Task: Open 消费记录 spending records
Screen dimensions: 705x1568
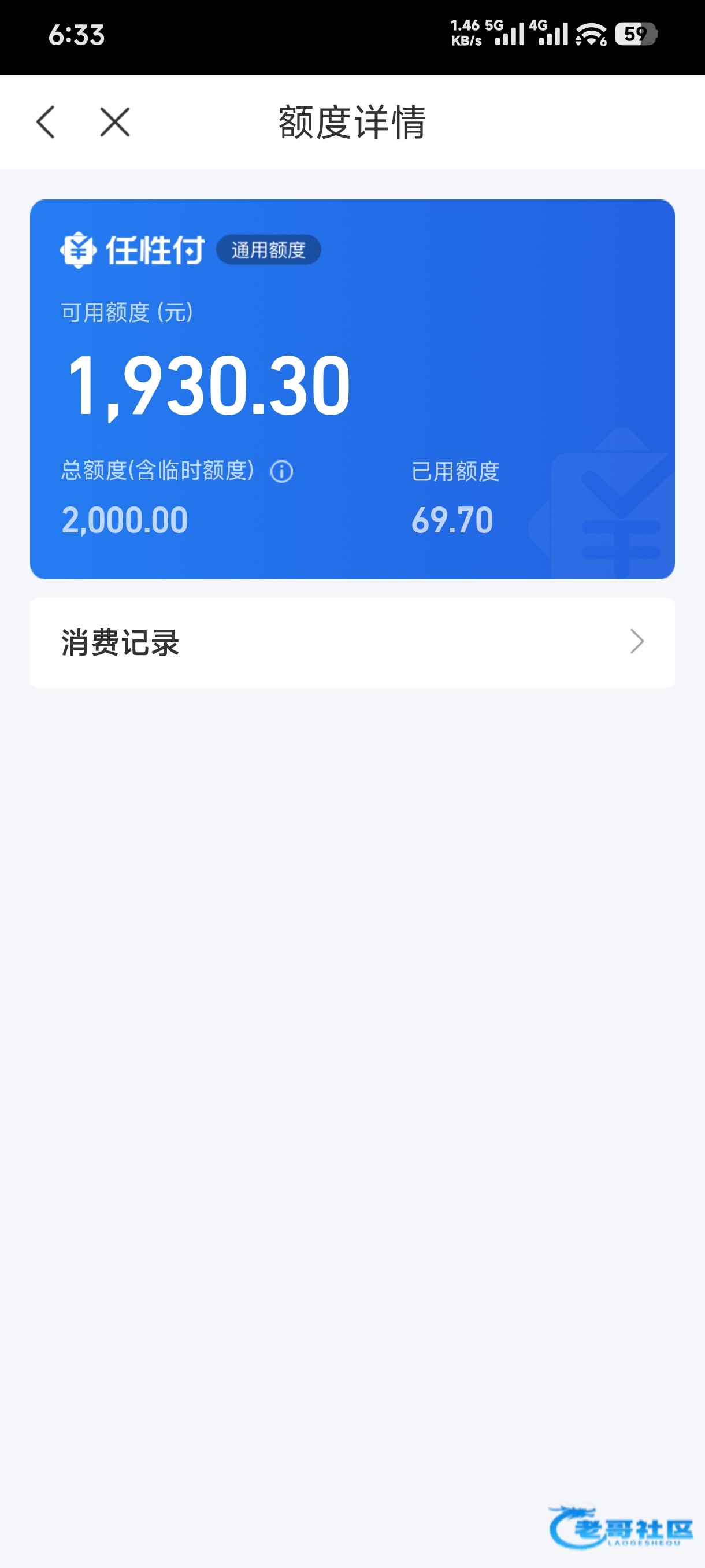Action: pos(352,643)
